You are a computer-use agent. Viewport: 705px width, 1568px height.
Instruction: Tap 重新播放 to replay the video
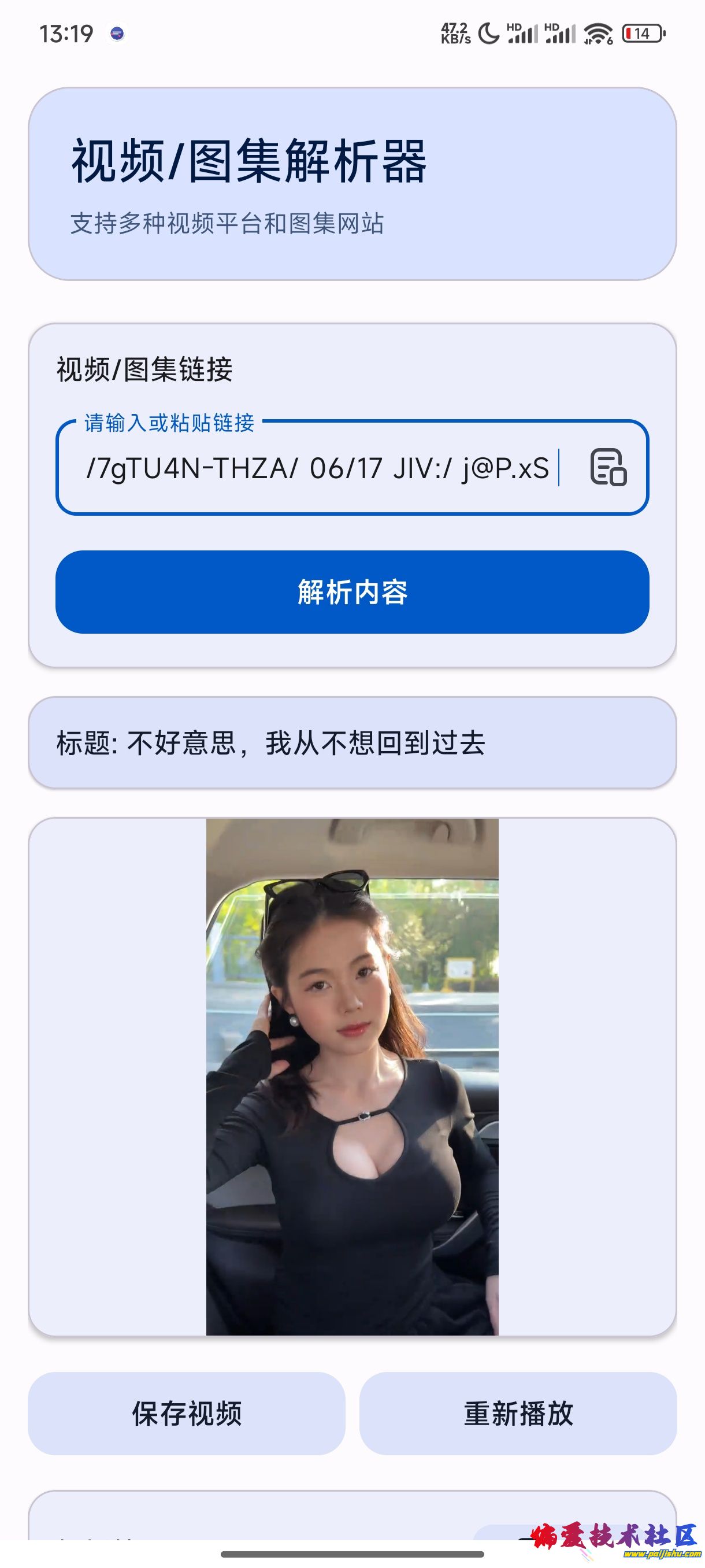[518, 1413]
